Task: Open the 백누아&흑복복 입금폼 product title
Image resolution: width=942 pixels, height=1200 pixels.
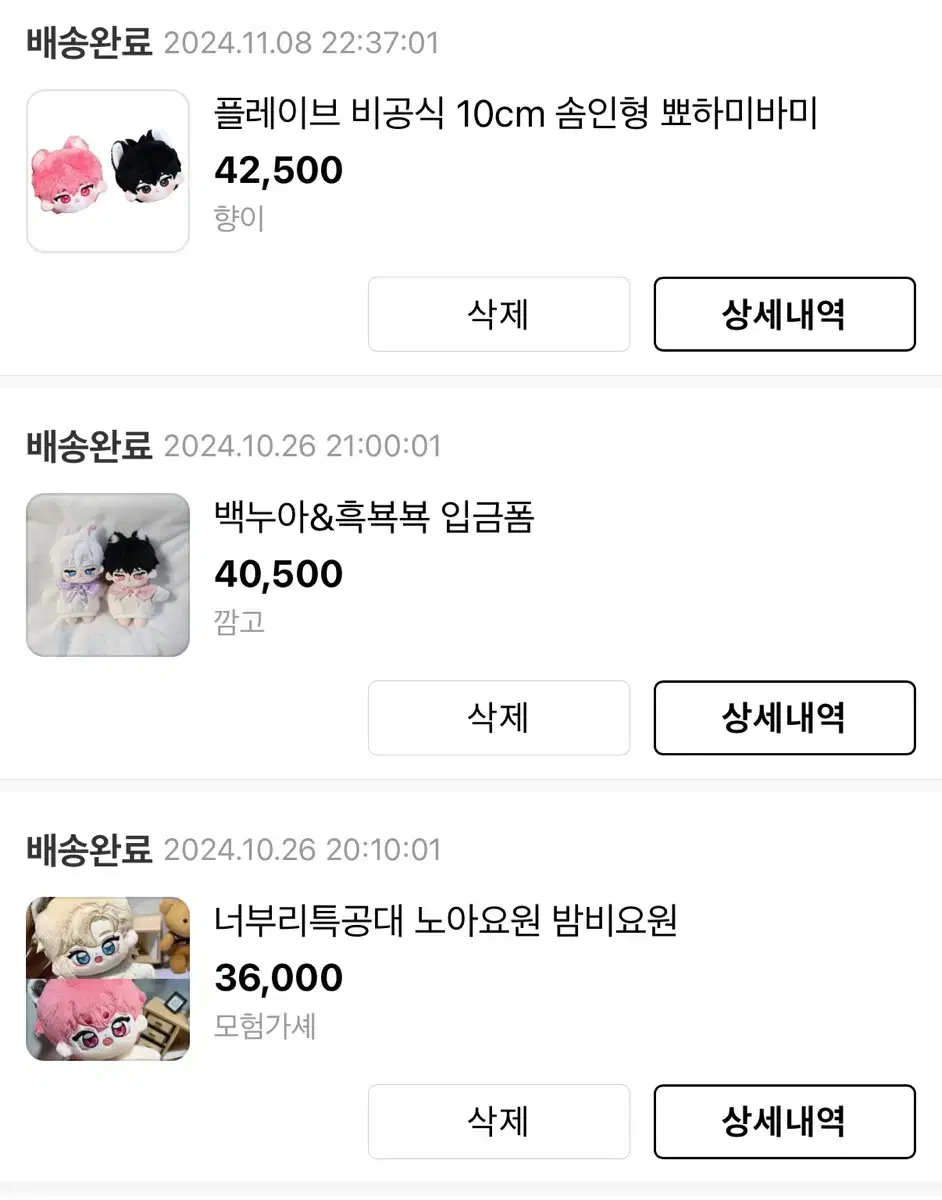Action: (x=377, y=520)
